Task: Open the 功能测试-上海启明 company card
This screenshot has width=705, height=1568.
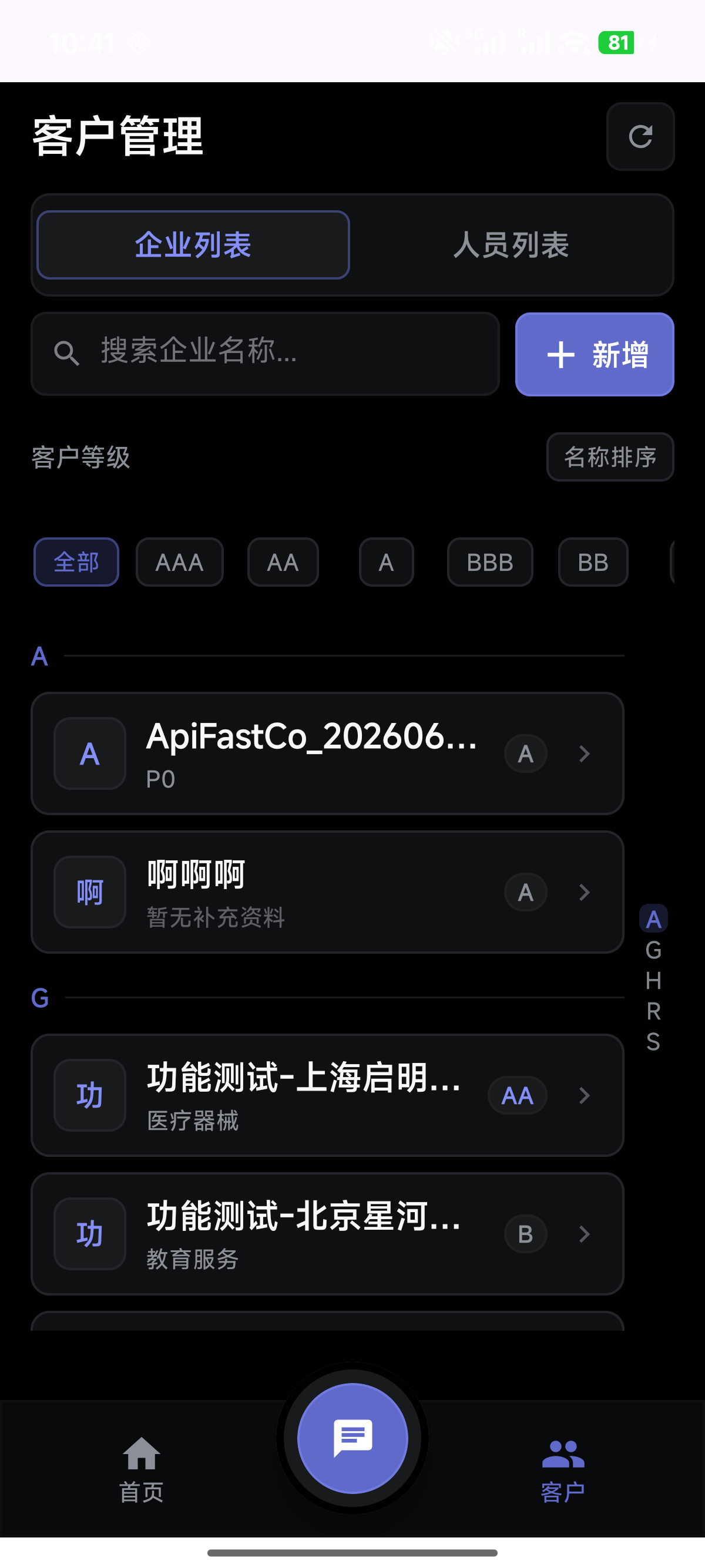Action: tap(328, 1095)
